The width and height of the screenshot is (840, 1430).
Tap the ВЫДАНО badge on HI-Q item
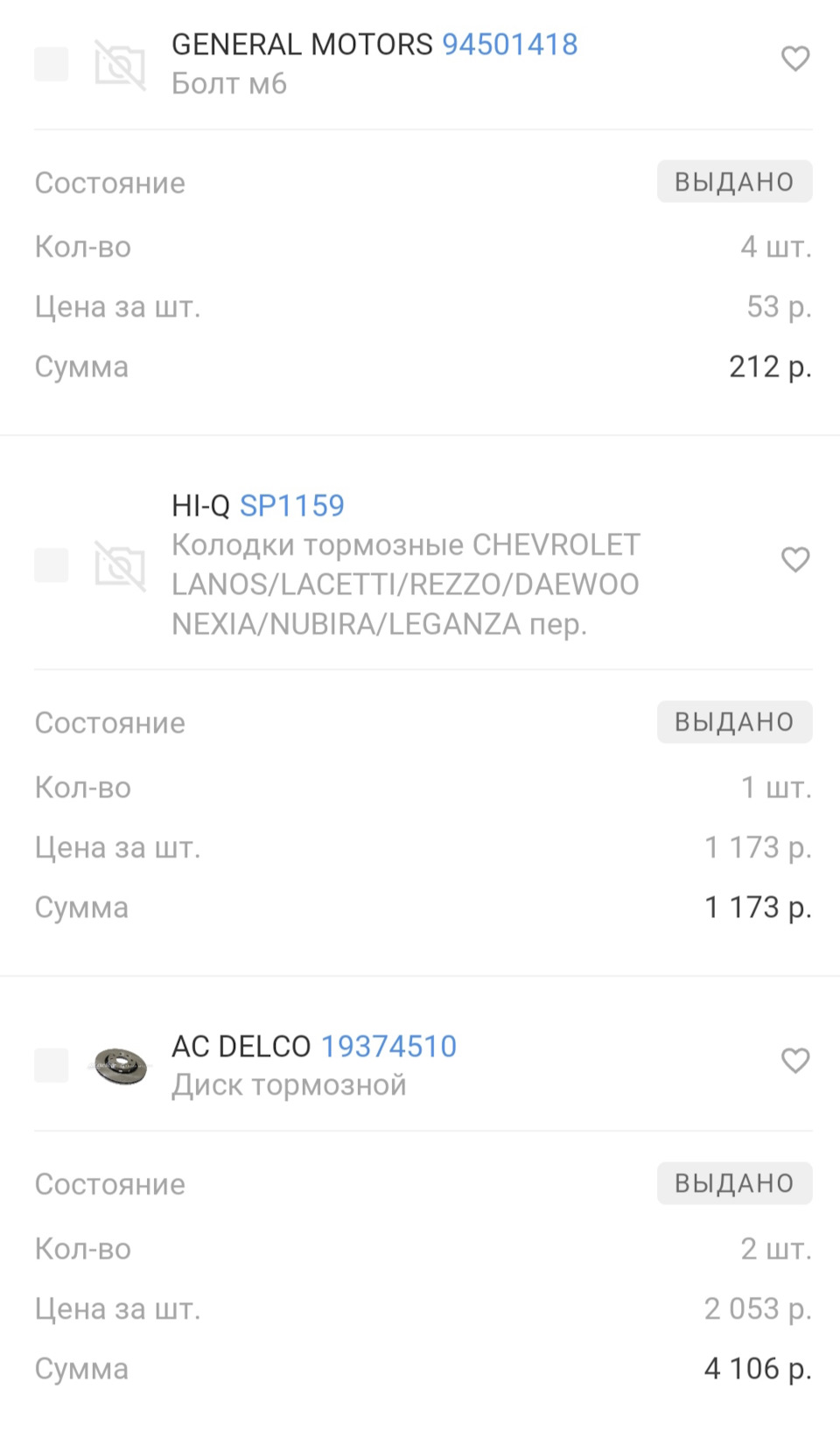[x=734, y=721]
